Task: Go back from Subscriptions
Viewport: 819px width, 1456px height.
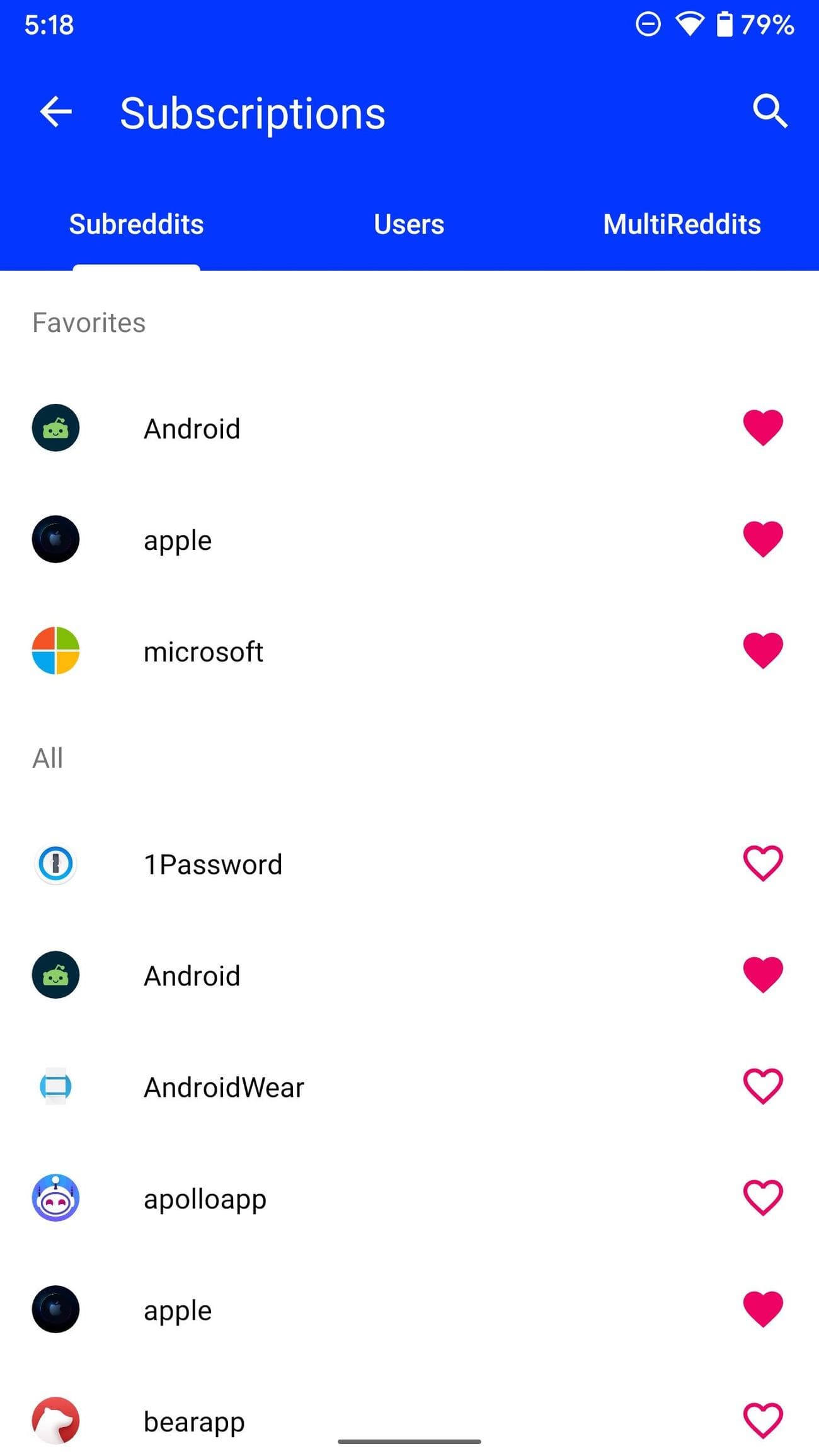Action: click(55, 113)
